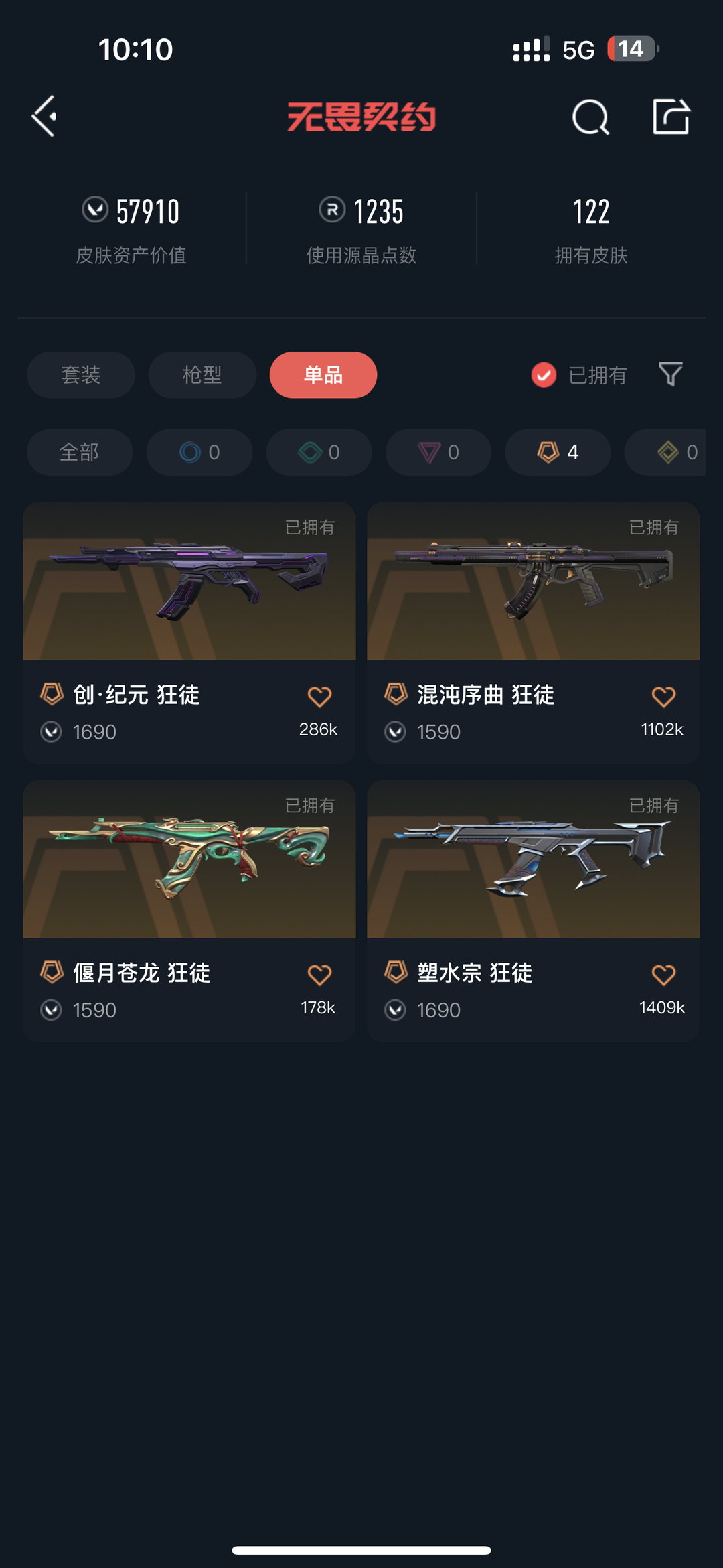Like the 塑水宗 狂徒 skin
The width and height of the screenshot is (723, 1568).
point(663,975)
